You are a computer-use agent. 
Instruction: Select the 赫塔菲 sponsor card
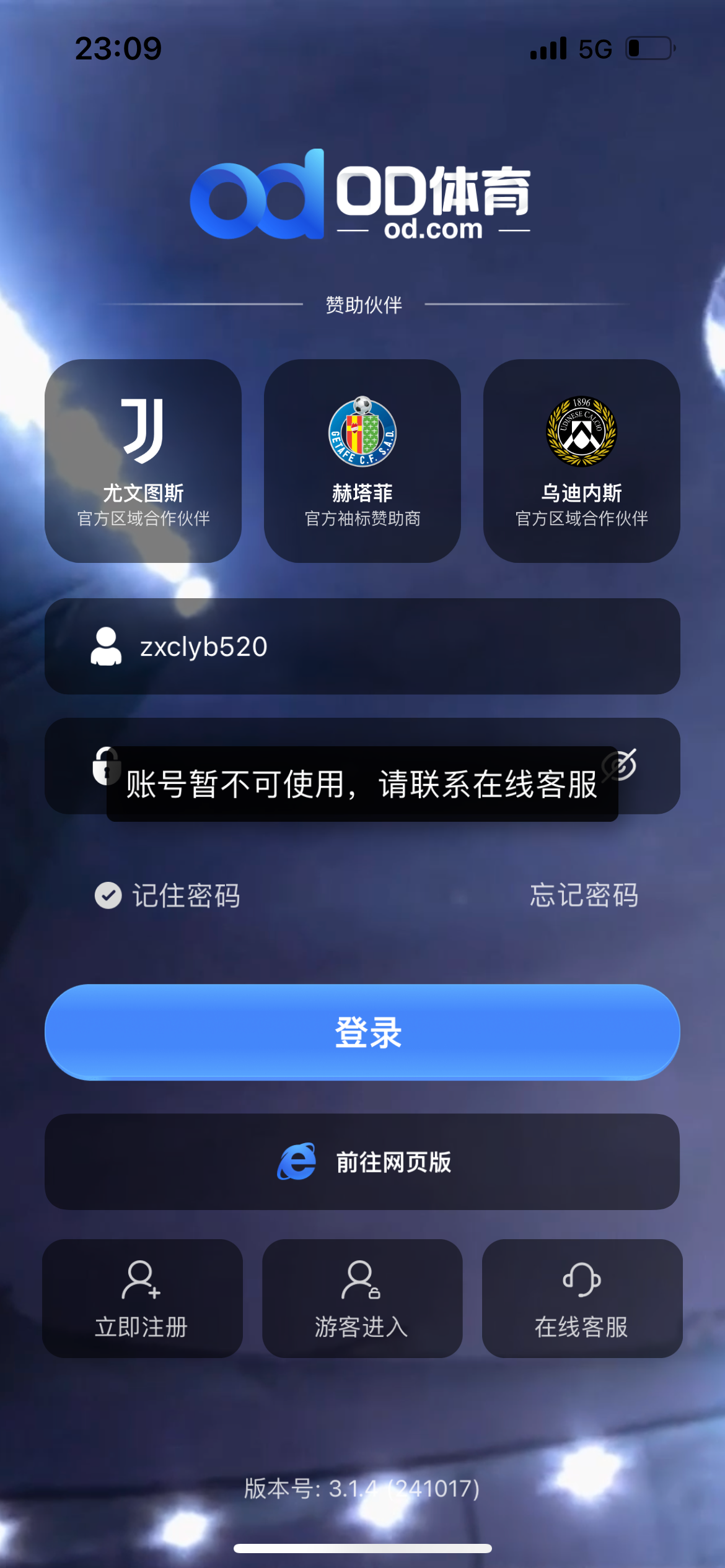(362, 461)
